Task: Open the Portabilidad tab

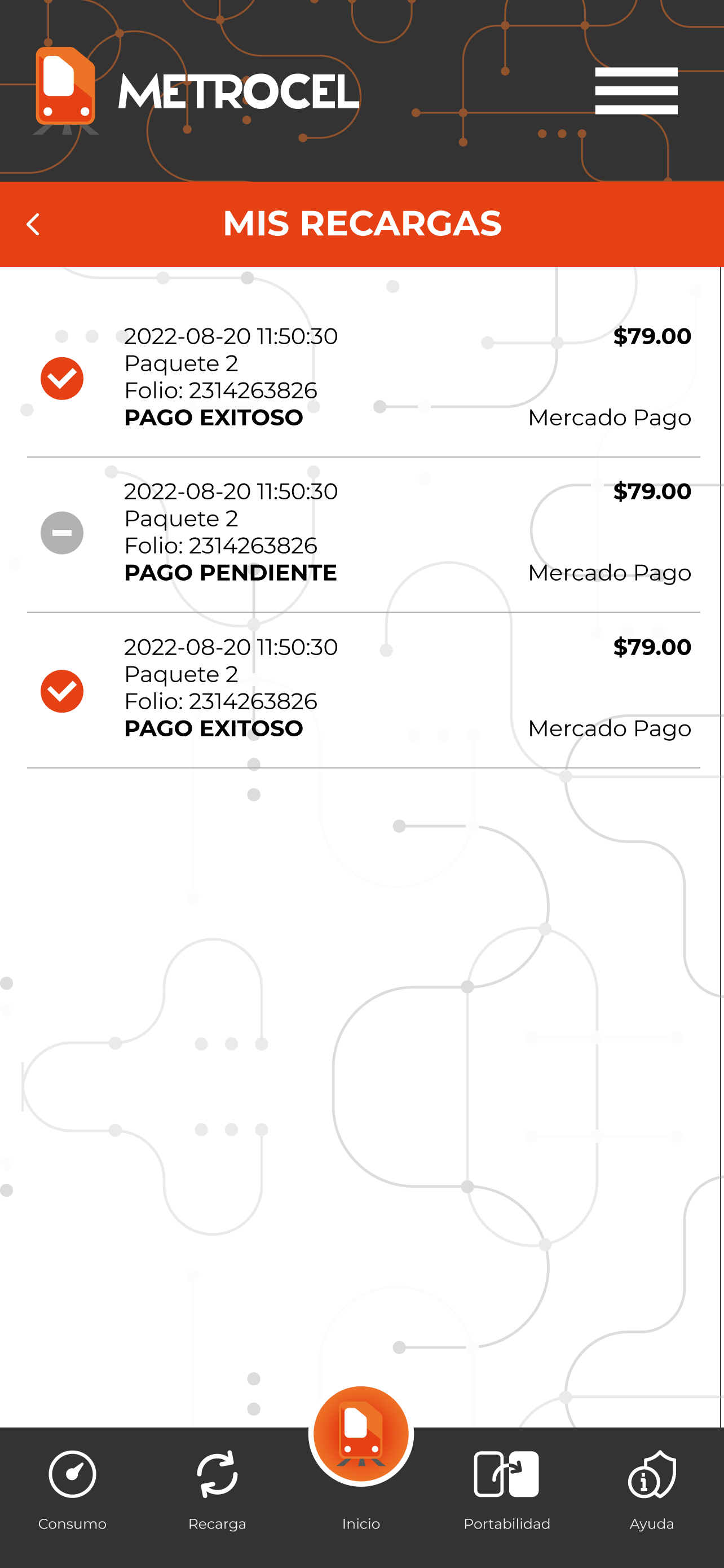Action: (x=507, y=1490)
